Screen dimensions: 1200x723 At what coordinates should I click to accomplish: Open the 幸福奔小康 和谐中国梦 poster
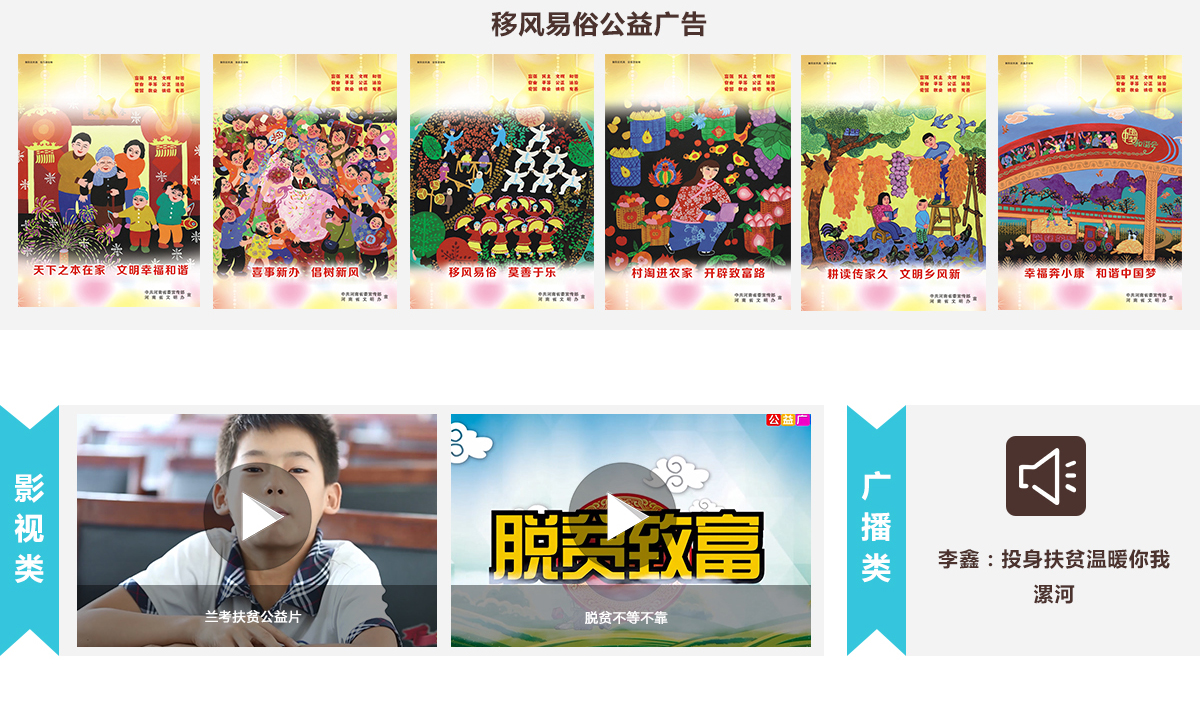1089,181
